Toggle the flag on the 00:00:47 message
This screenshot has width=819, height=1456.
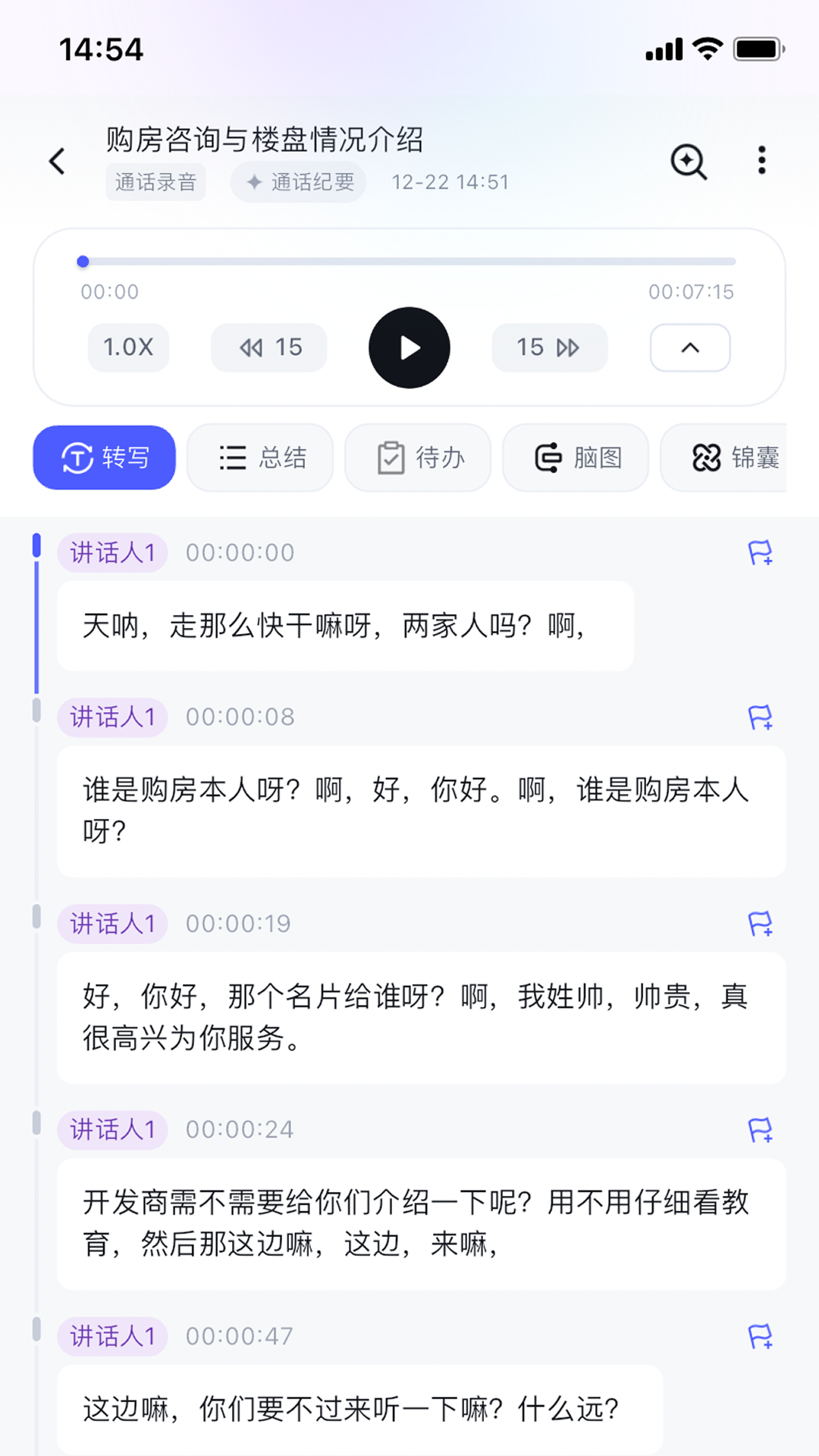click(761, 1335)
